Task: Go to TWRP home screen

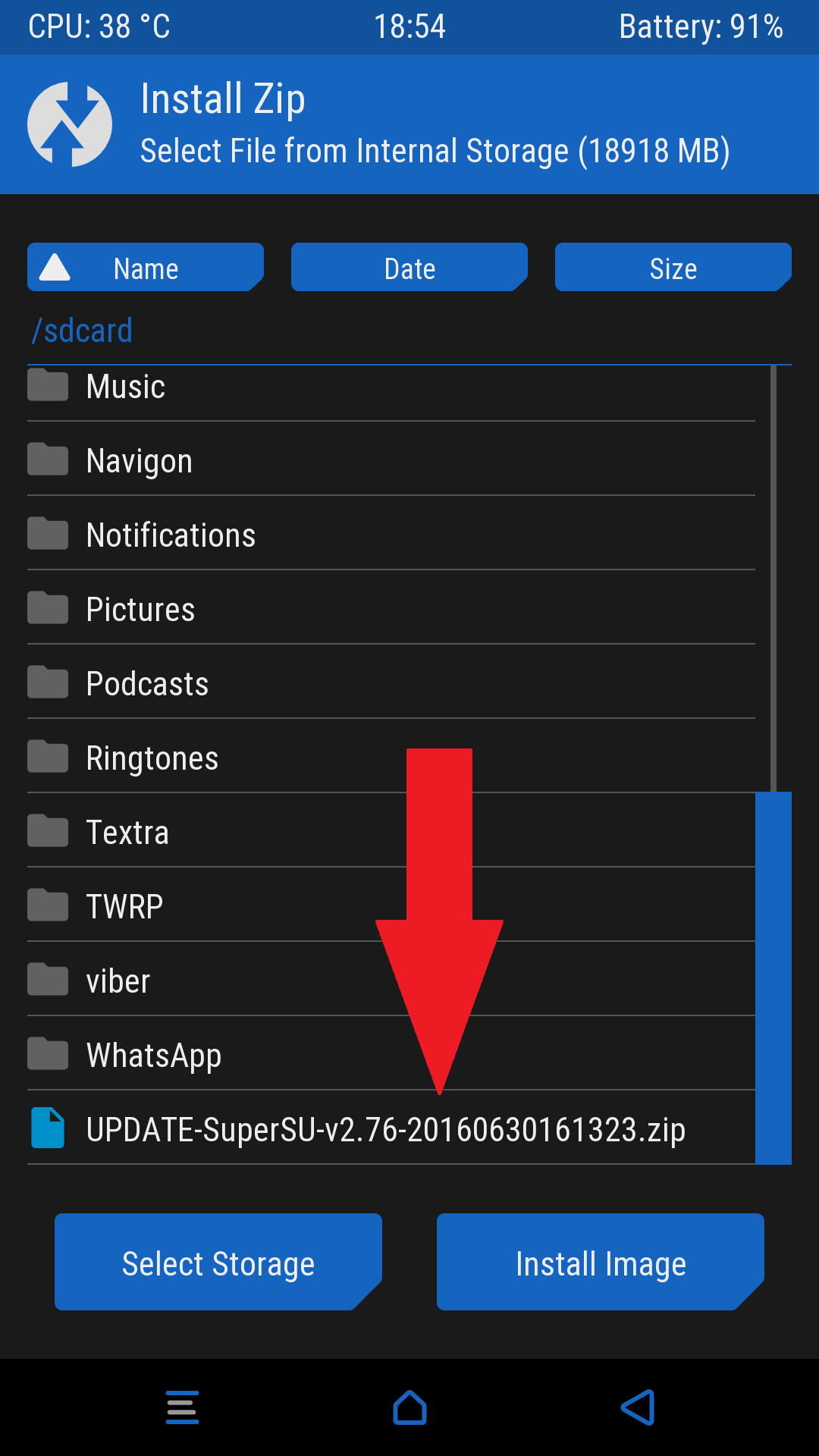Action: [409, 1408]
